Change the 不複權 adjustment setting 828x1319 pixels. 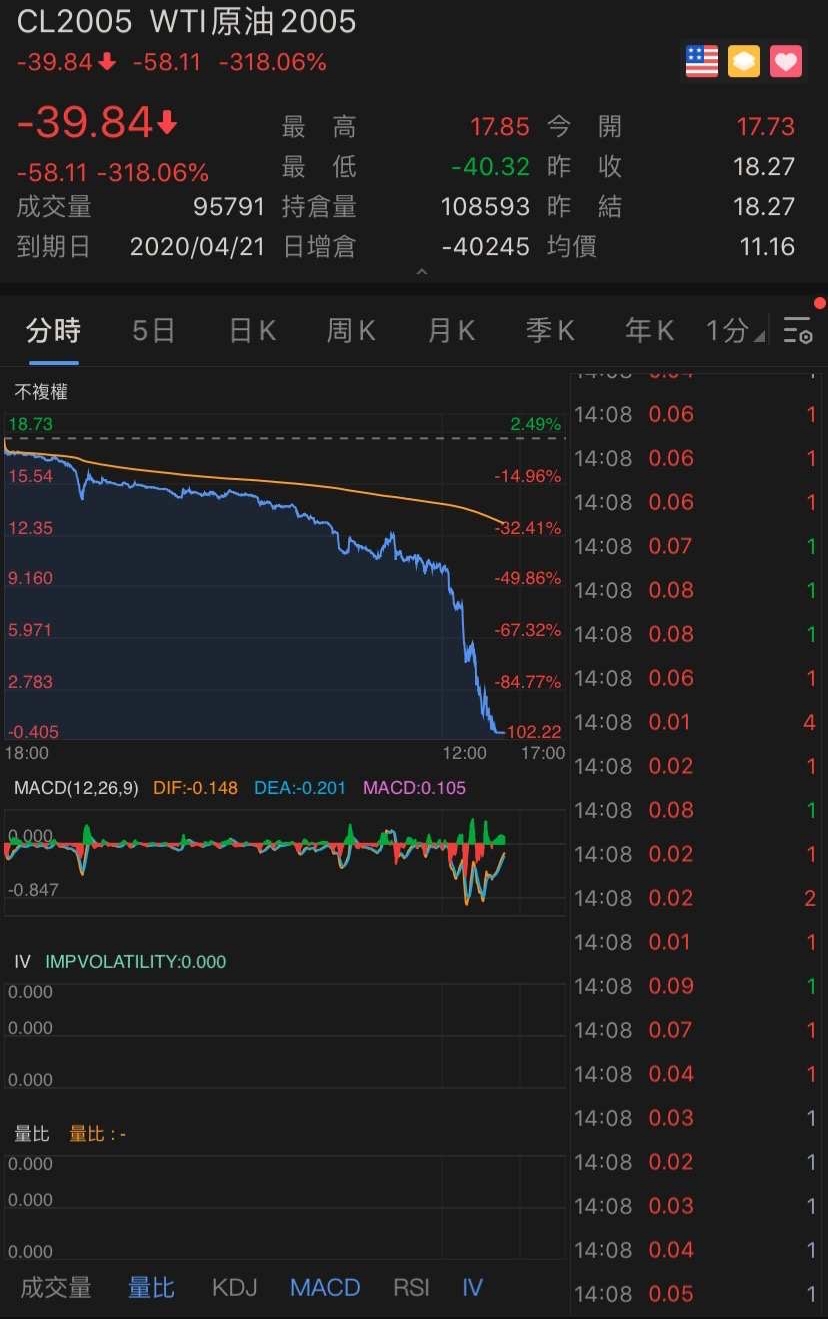[41, 392]
